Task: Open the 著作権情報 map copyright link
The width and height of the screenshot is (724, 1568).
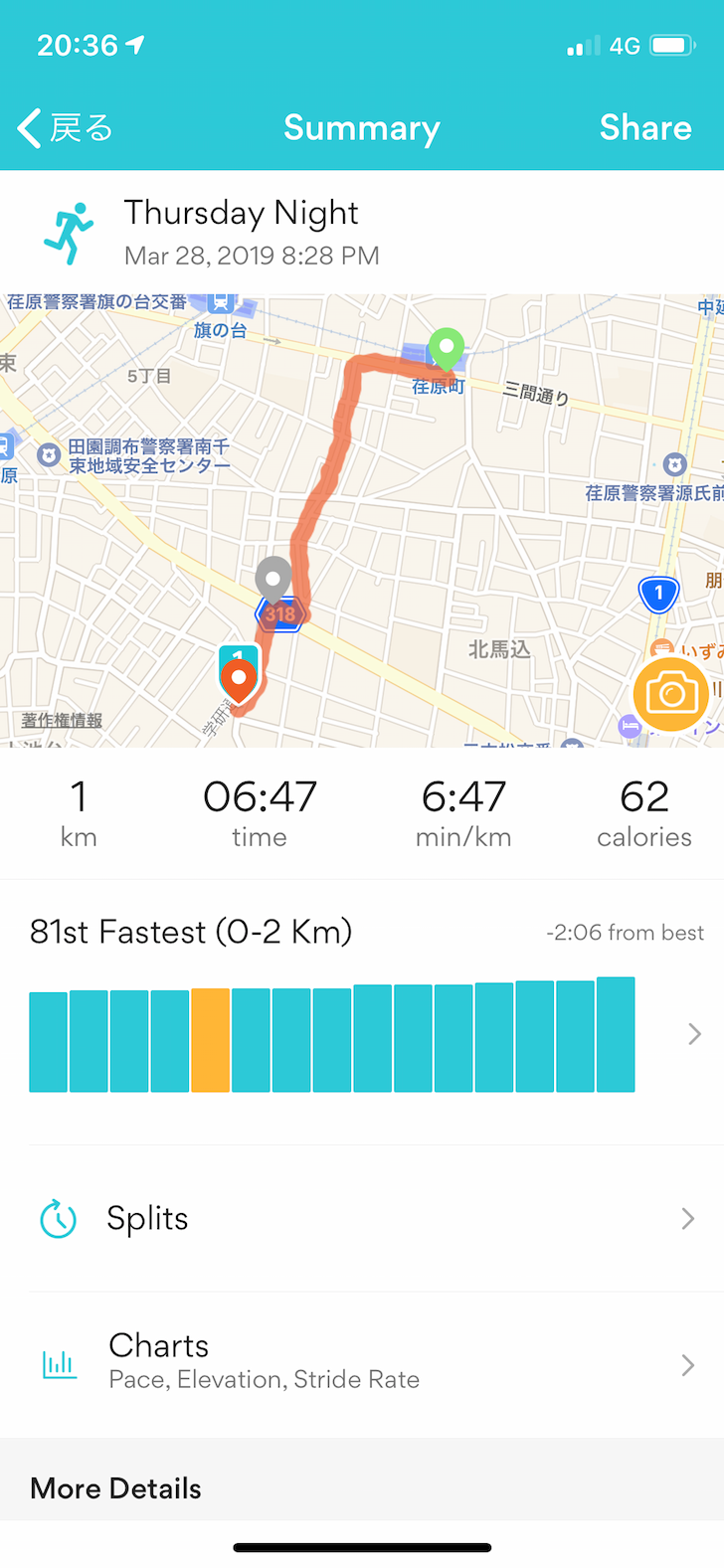Action: 62,721
